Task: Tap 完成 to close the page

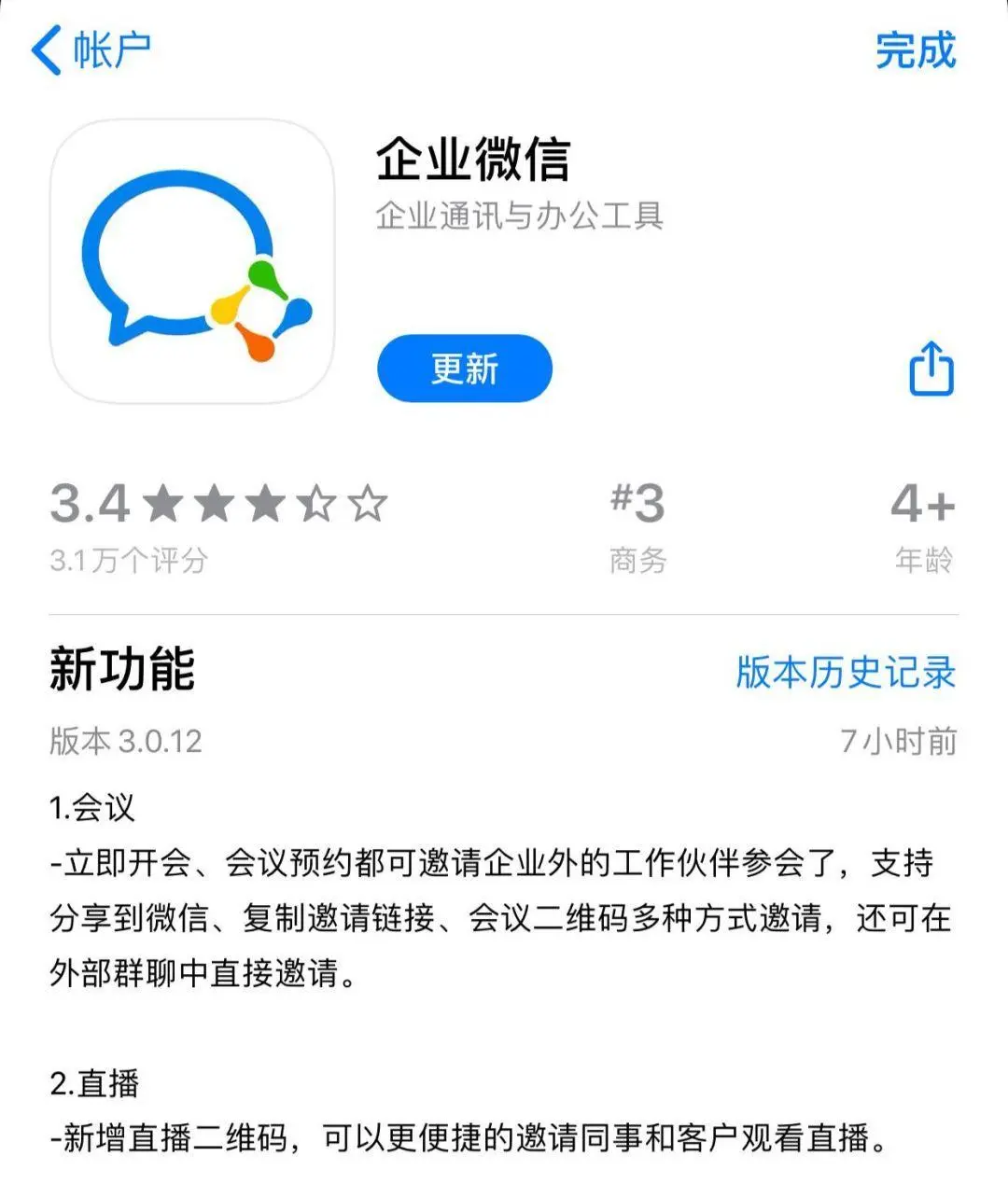Action: (915, 50)
